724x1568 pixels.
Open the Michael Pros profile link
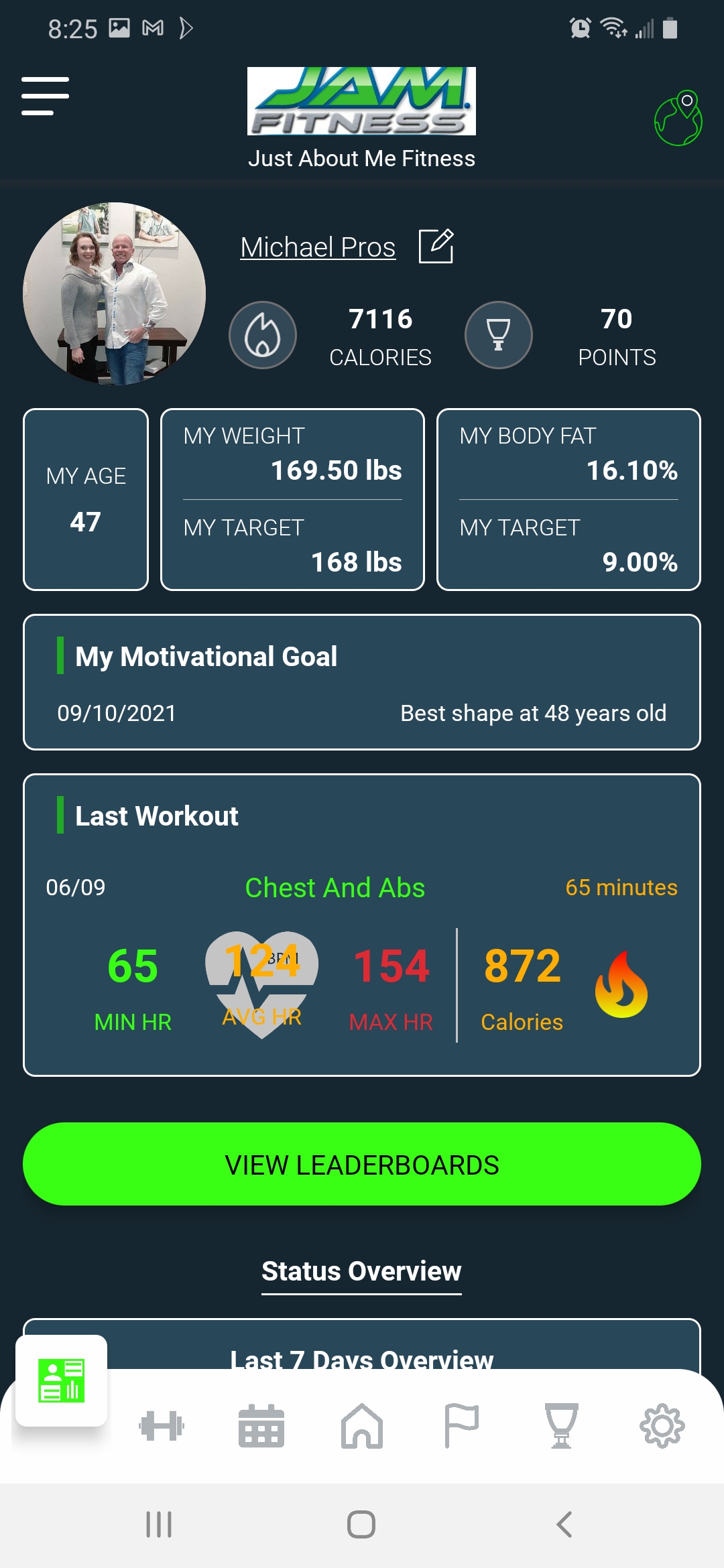pos(318,247)
